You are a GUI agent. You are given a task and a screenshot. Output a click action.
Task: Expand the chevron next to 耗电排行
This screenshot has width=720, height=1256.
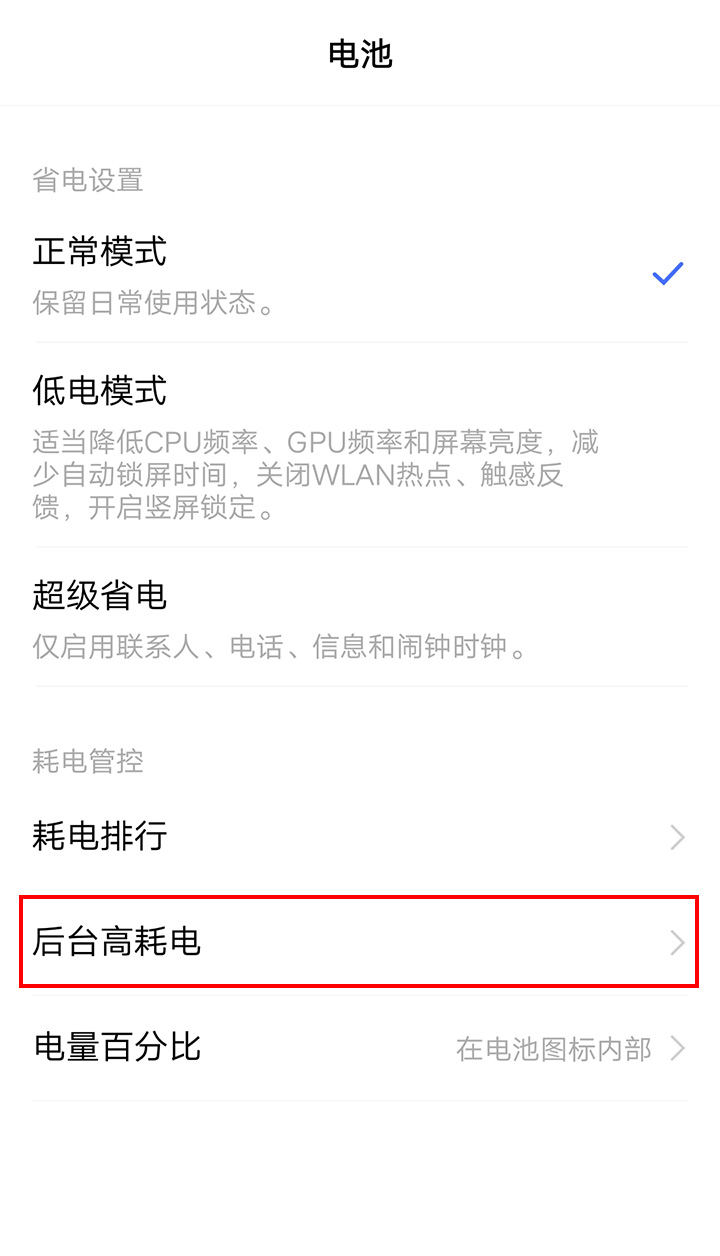676,837
